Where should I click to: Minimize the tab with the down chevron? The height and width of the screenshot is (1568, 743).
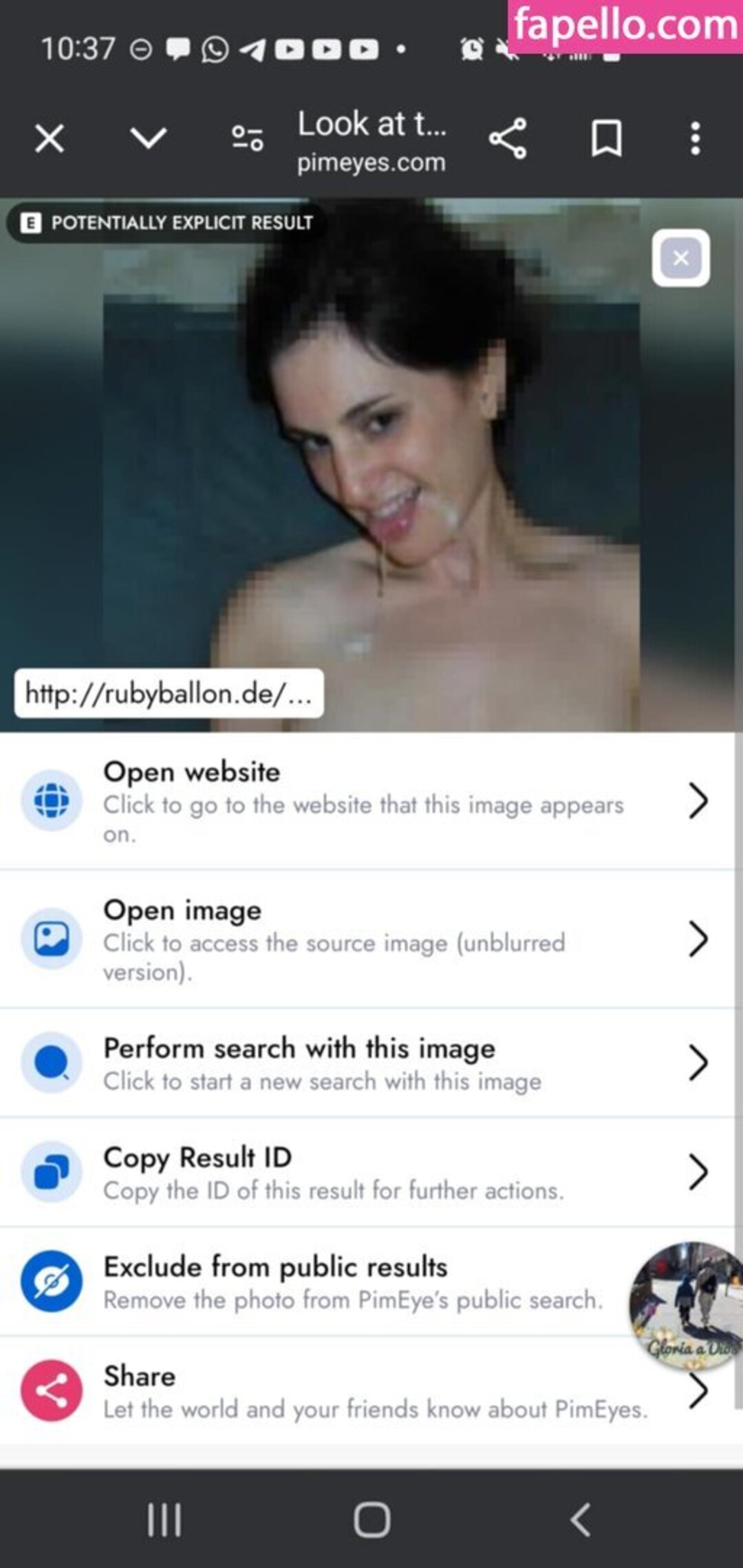coord(149,138)
